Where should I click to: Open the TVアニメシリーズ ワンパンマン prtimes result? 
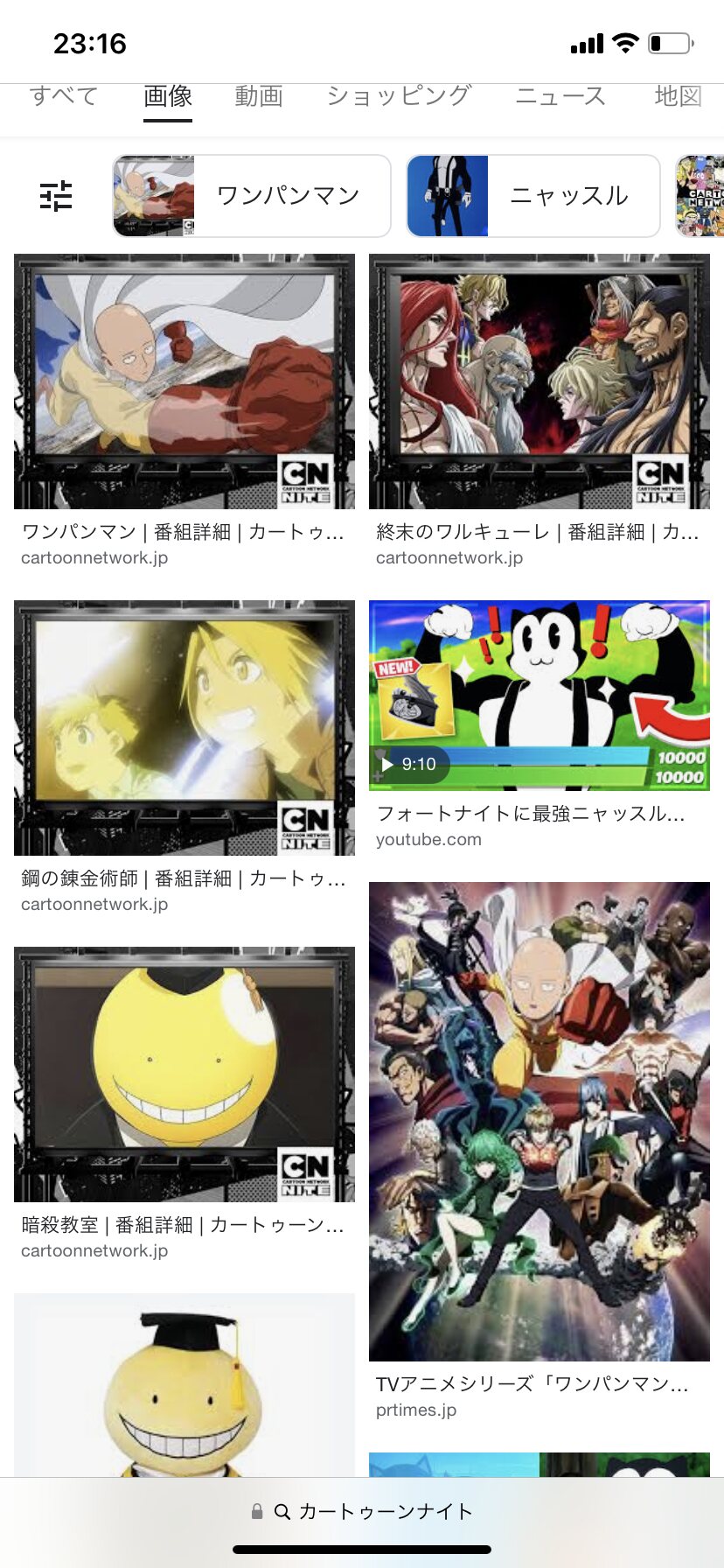pos(539,1121)
